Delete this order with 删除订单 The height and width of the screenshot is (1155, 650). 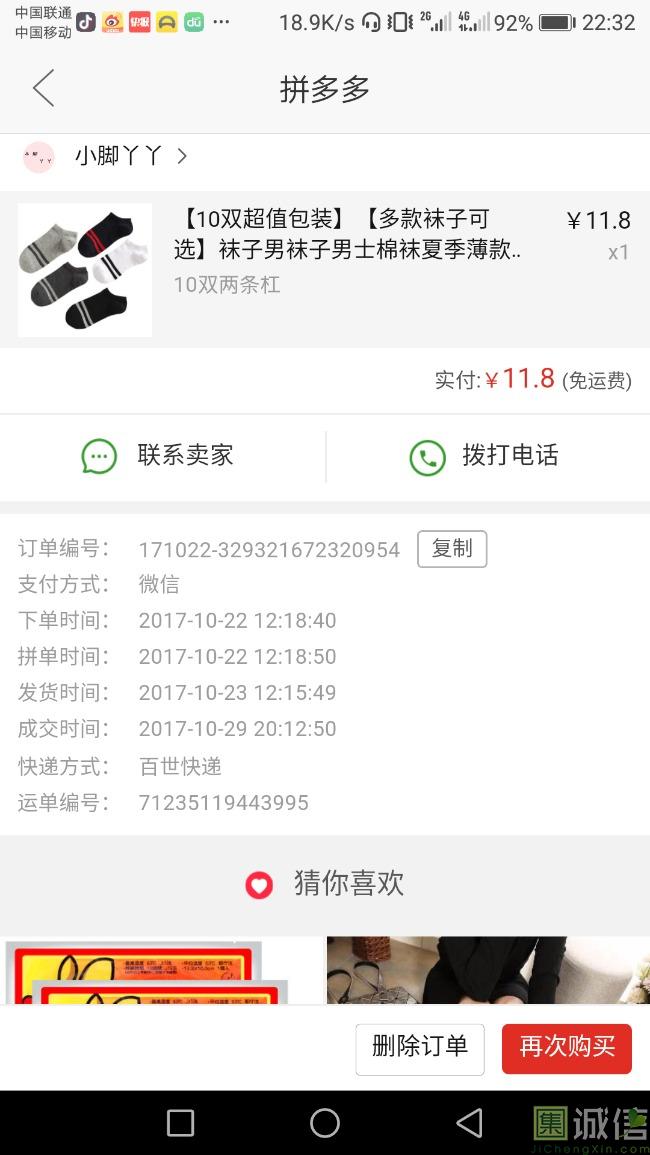(x=420, y=1048)
